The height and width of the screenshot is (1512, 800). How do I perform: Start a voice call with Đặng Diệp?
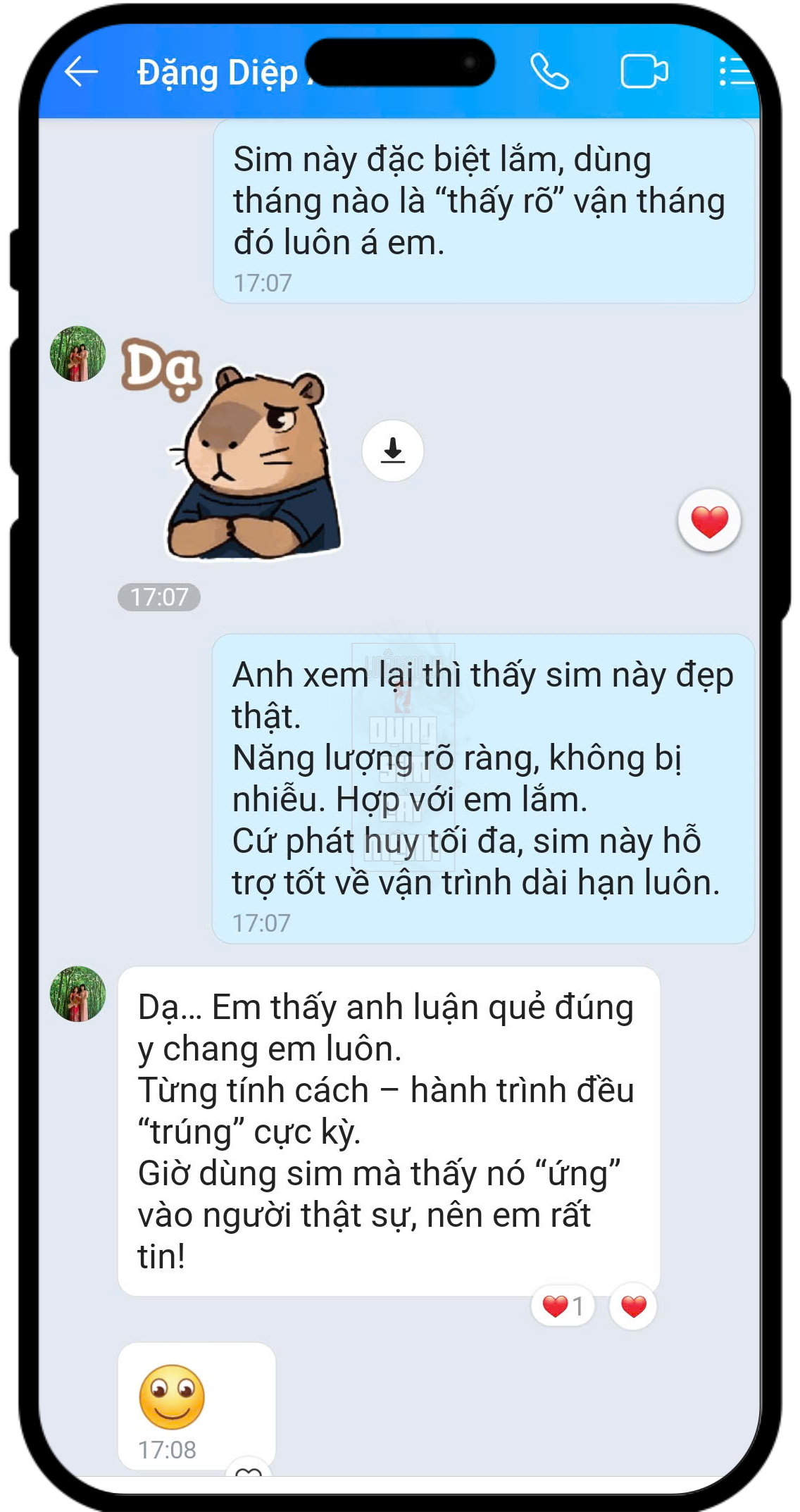549,72
